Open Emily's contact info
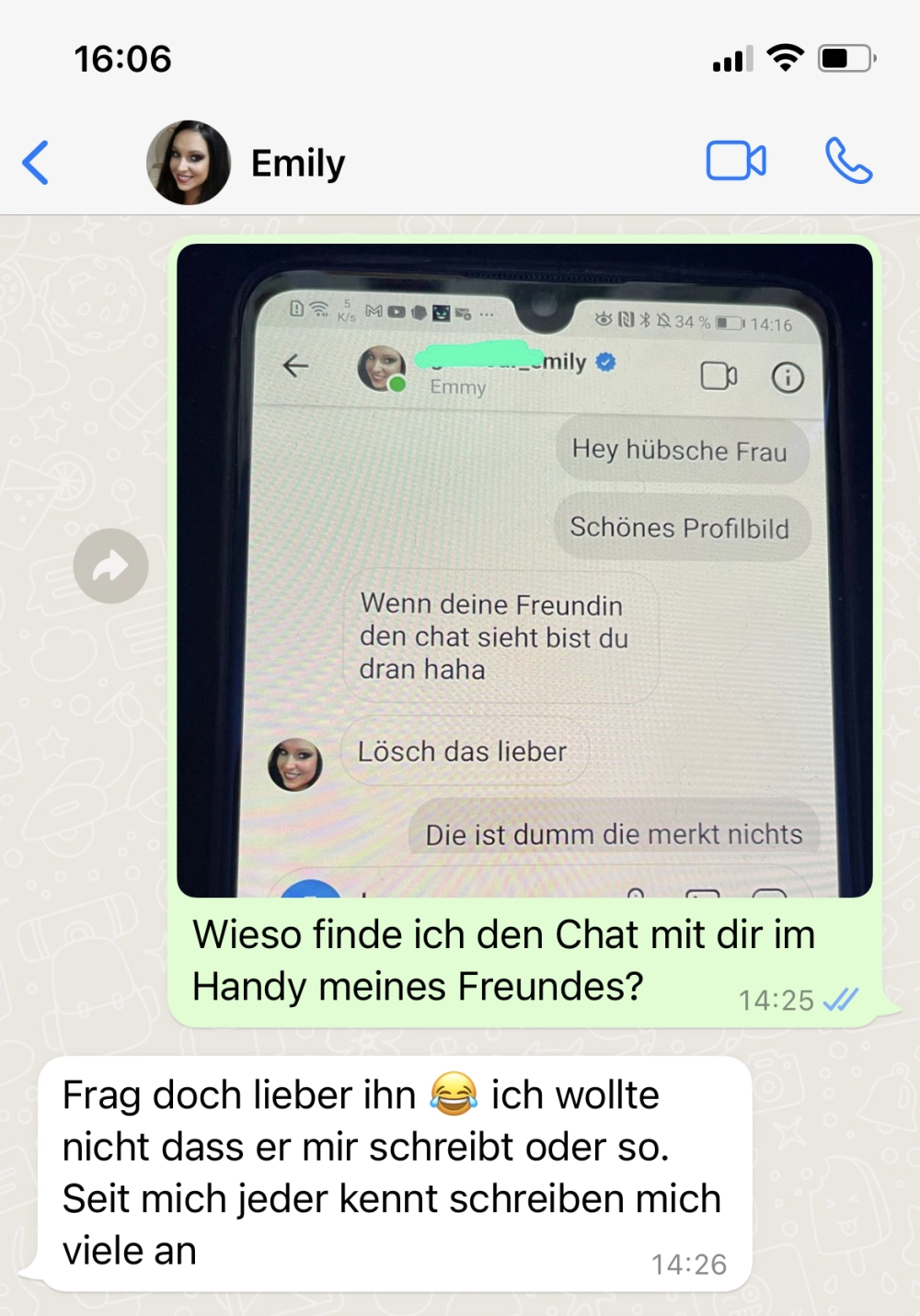Image resolution: width=920 pixels, height=1316 pixels. (x=296, y=164)
